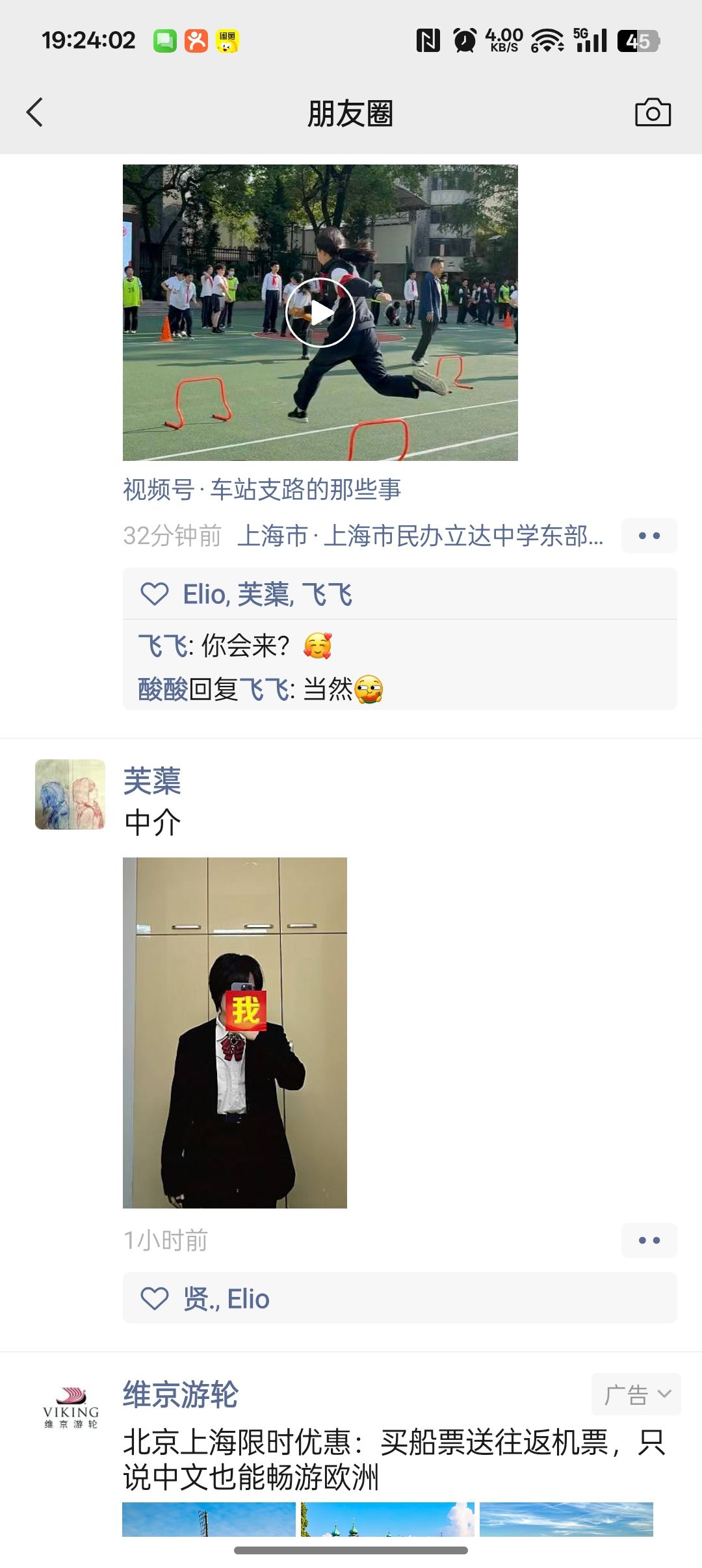Reply to 飞飞's comment 你会来?

247,646
